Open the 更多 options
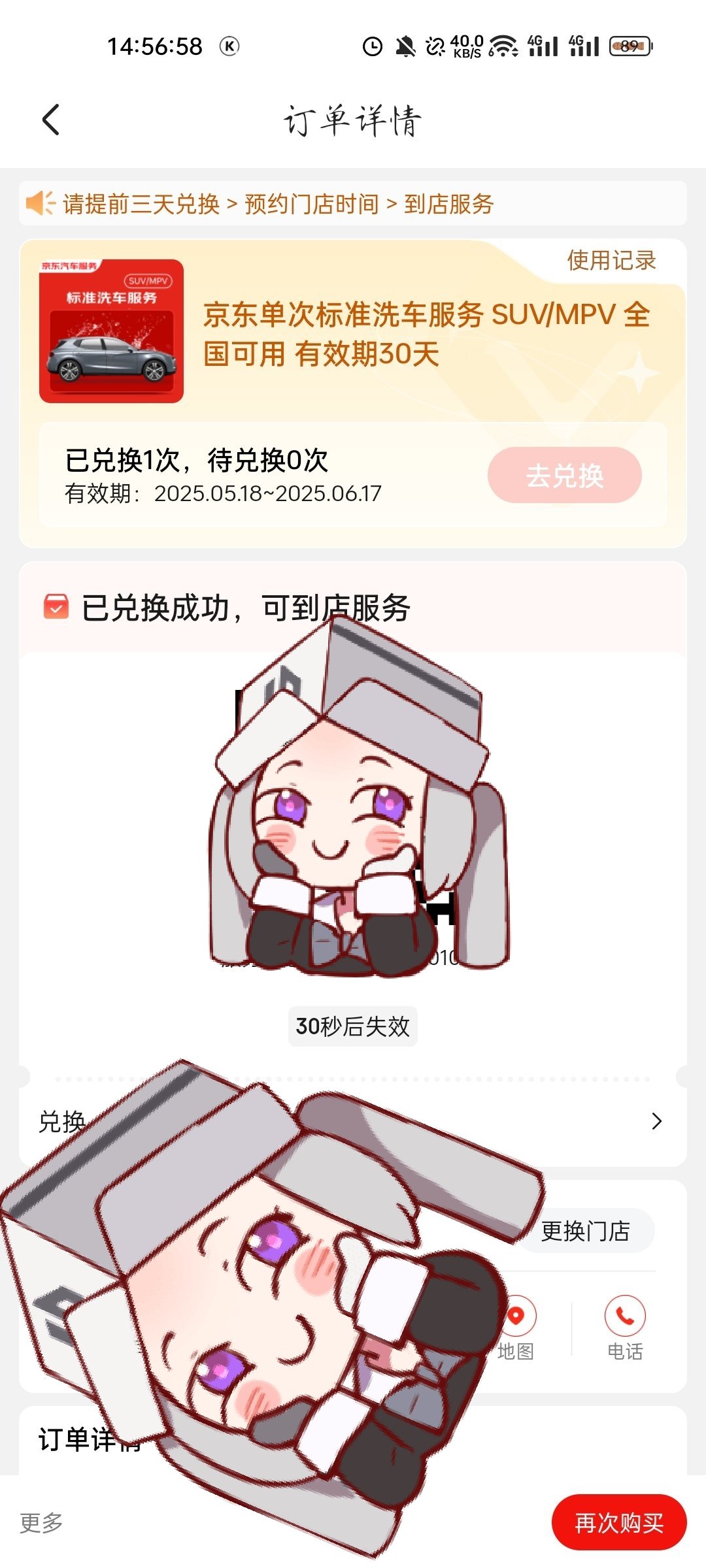This screenshot has height=1568, width=706. [41, 1522]
